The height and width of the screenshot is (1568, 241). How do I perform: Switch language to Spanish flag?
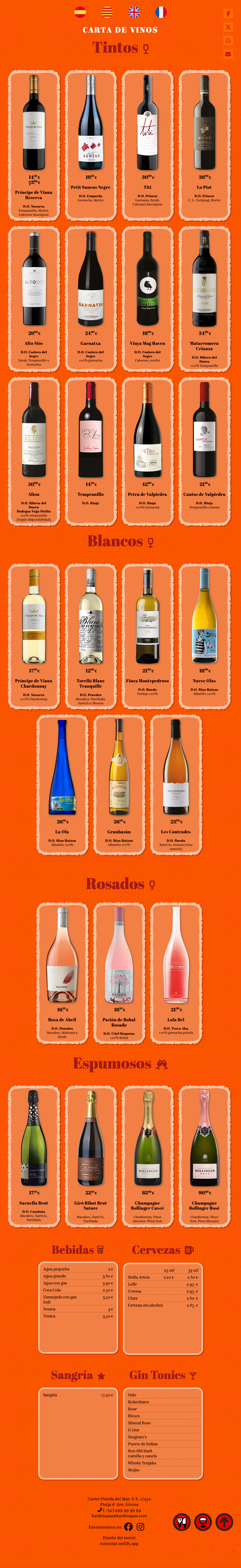(80, 12)
